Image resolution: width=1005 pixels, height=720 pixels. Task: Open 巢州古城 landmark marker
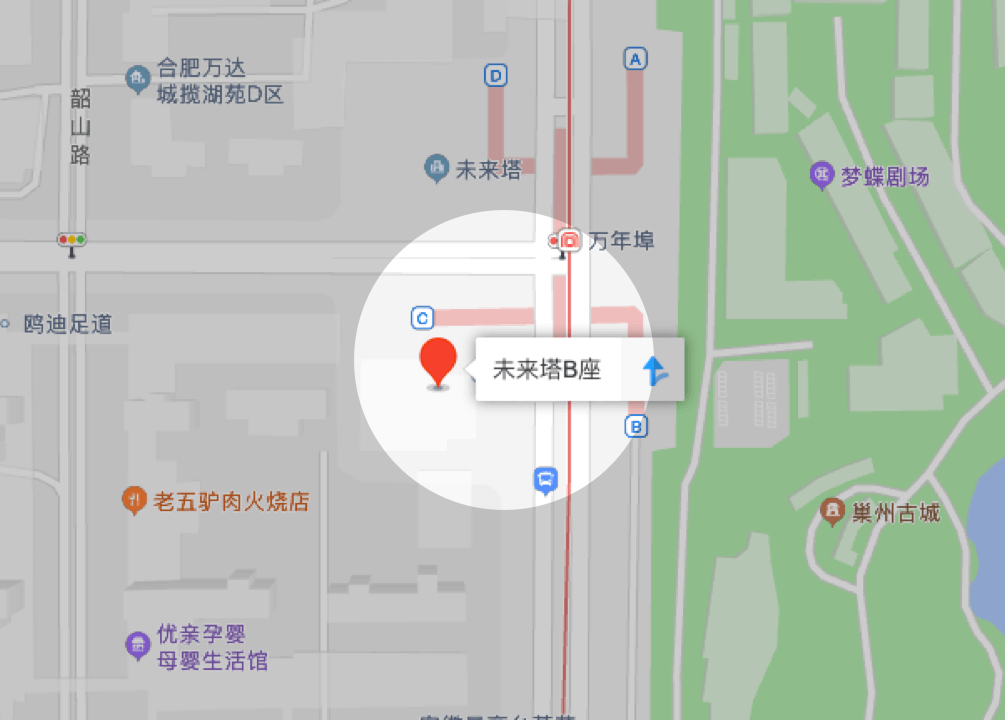point(831,513)
